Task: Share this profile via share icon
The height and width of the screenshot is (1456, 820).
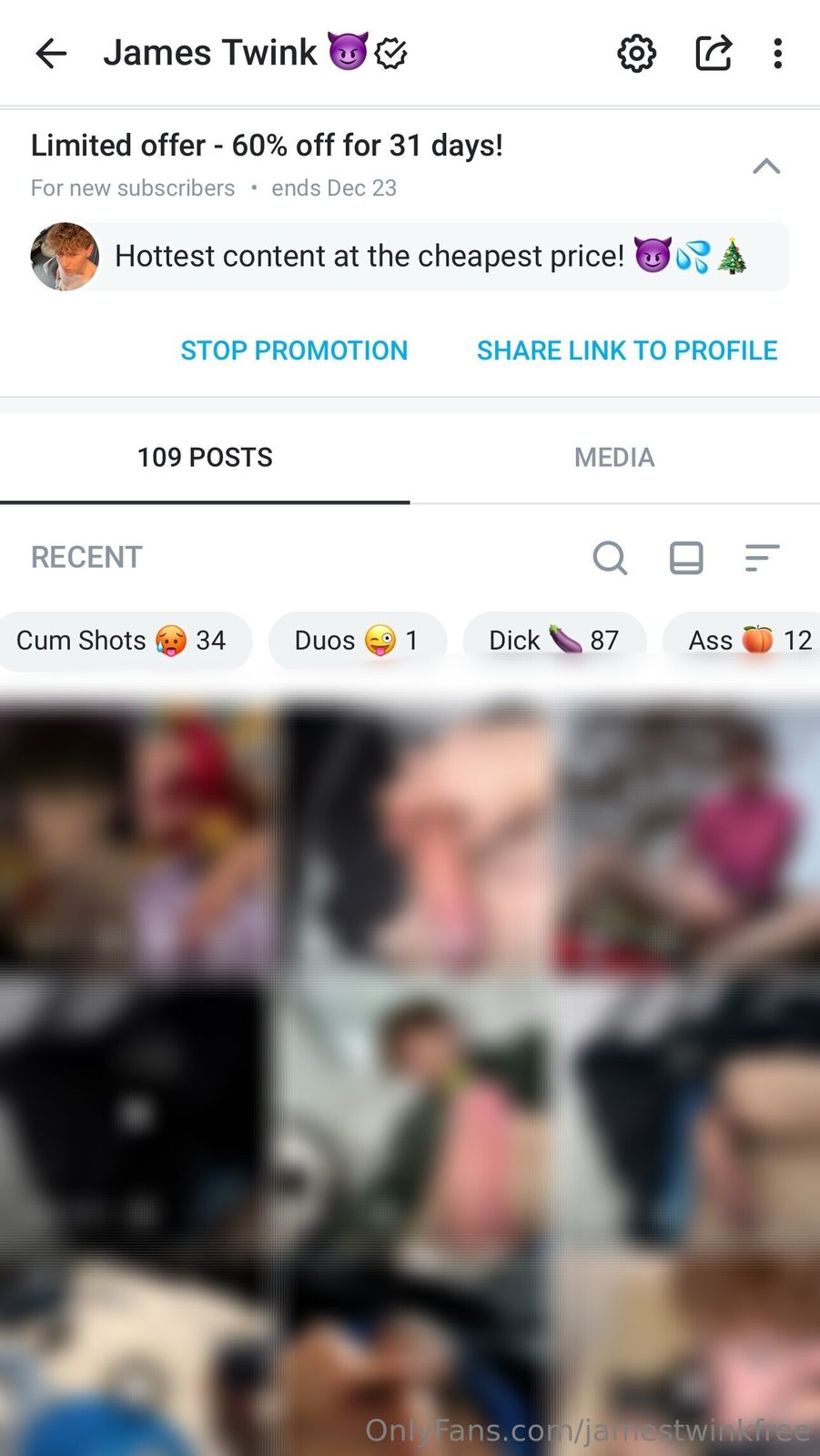Action: click(x=714, y=54)
